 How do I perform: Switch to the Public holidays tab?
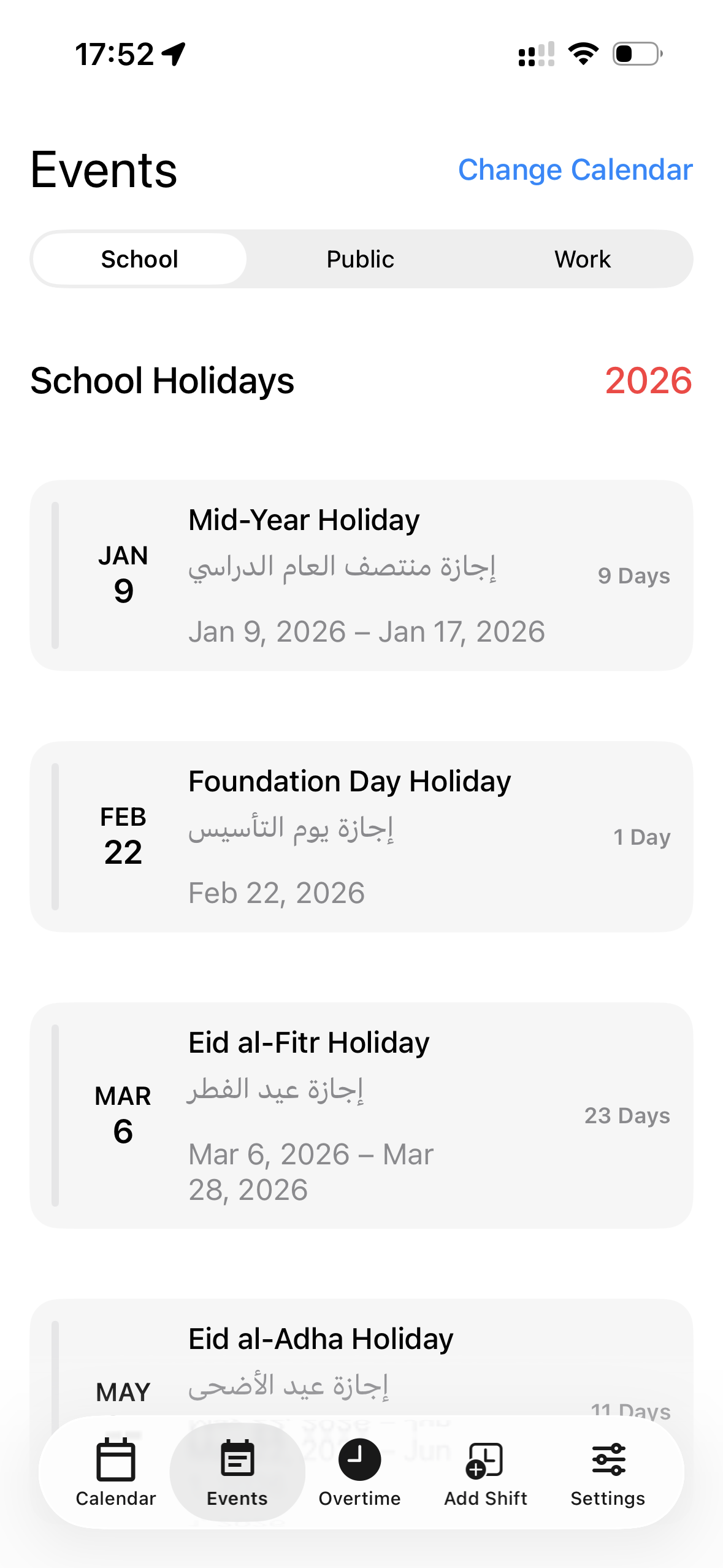tap(360, 258)
